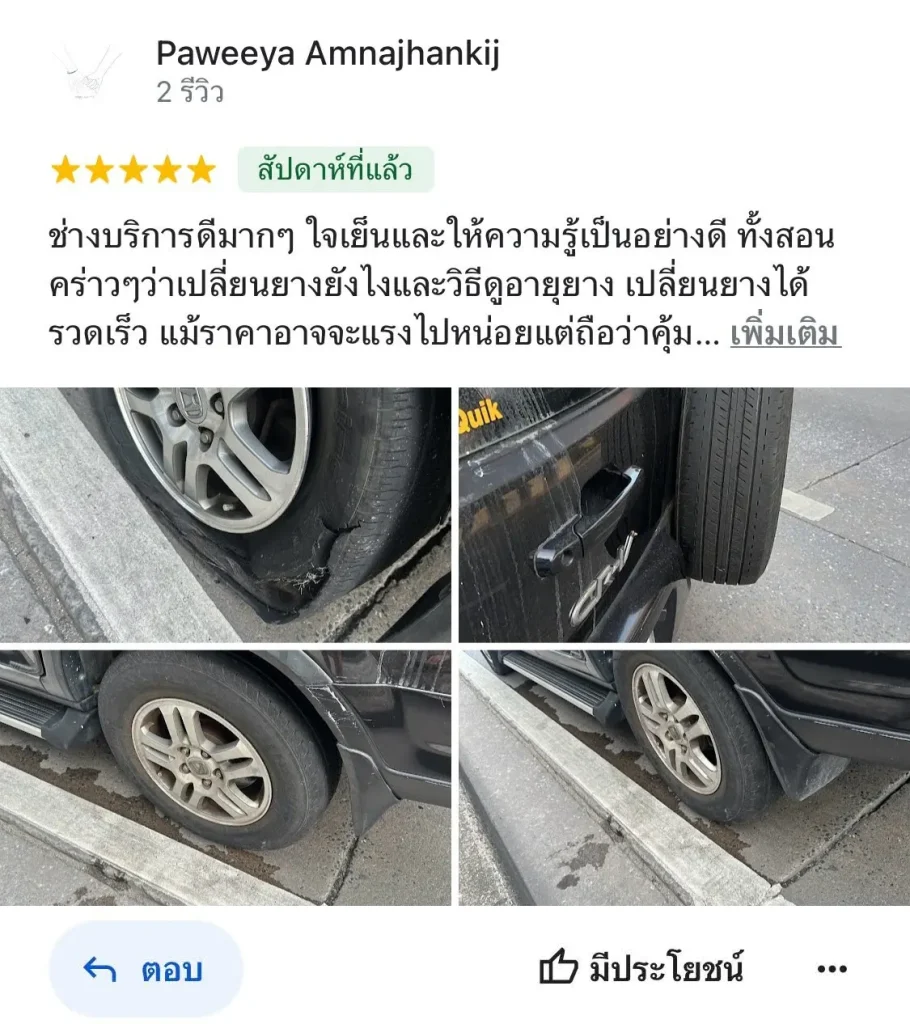Open the top-left tire damage photo
The height and width of the screenshot is (1024, 910).
225,505
